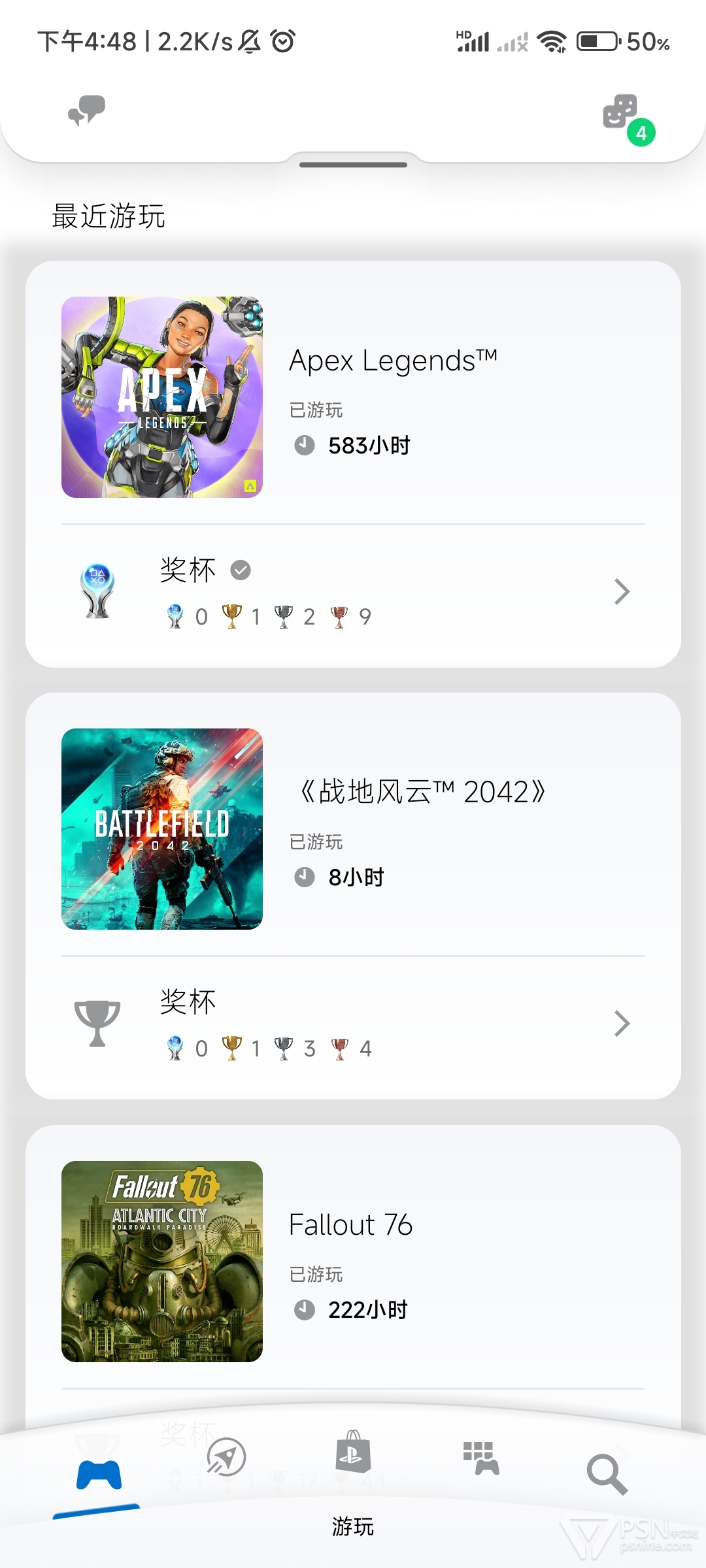The image size is (706, 1568).
Task: Open the messages chat bubble icon
Action: [x=86, y=111]
